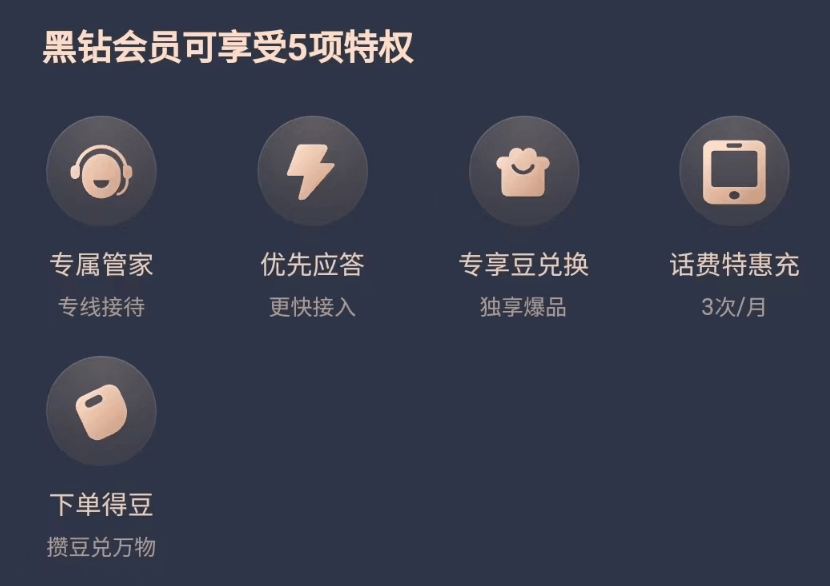Open the 话费特惠充 phone recharge privilege
The width and height of the screenshot is (830, 586).
pyautogui.click(x=734, y=172)
